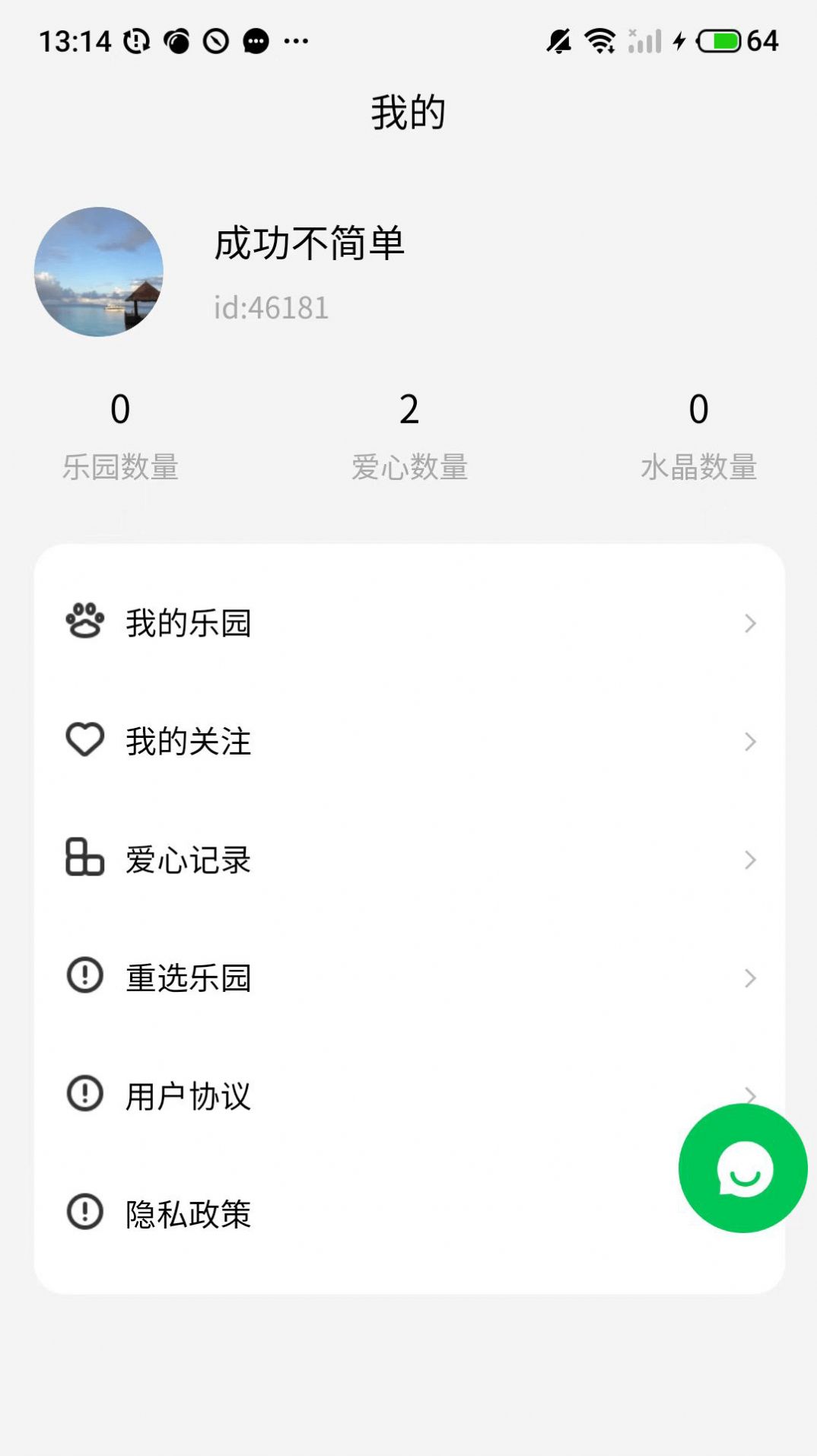Screen dimensions: 817x1456
Task: Open the green chat bubble button
Action: tap(742, 1169)
